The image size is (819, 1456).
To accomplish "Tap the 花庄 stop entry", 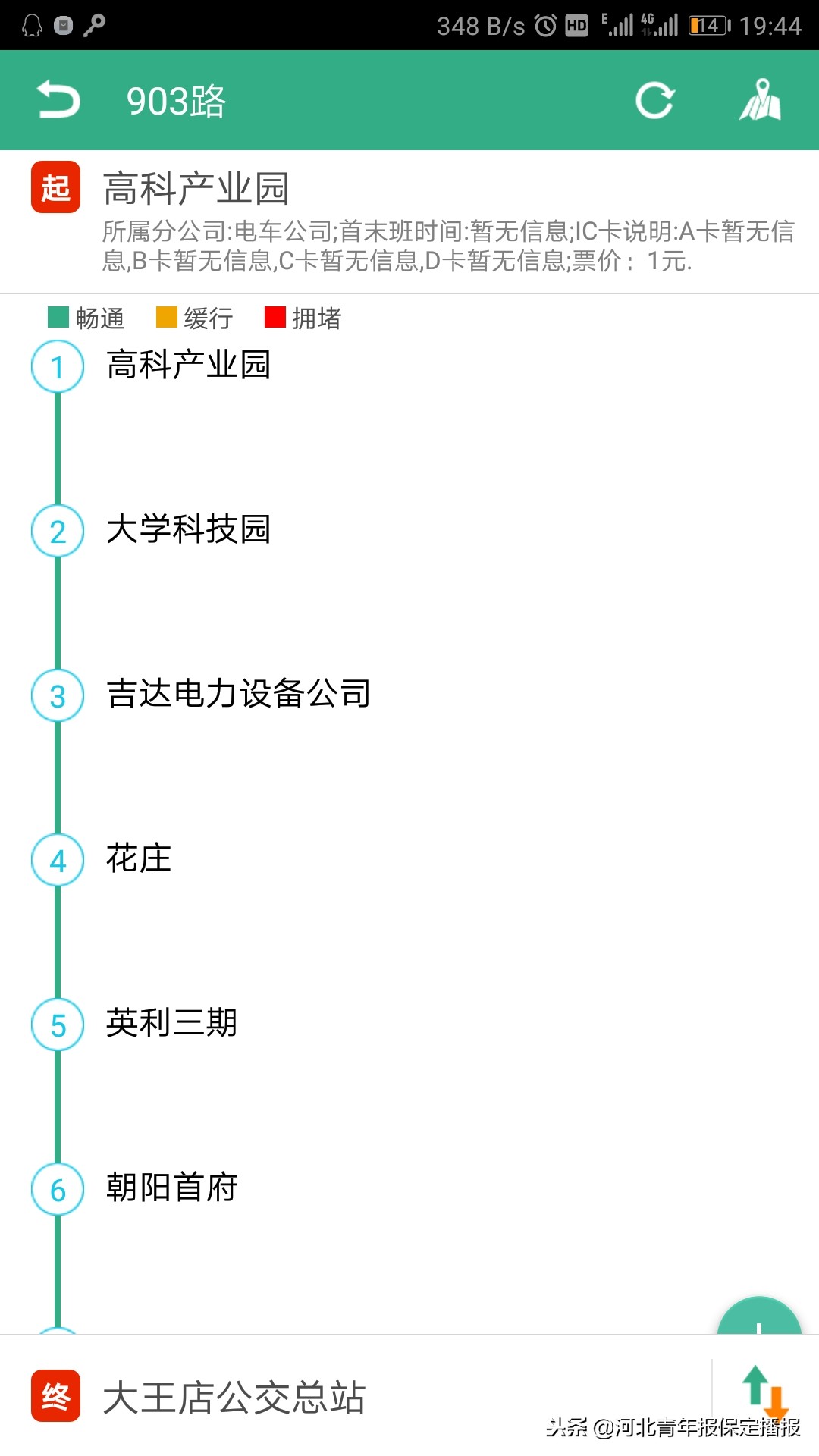I will click(136, 858).
